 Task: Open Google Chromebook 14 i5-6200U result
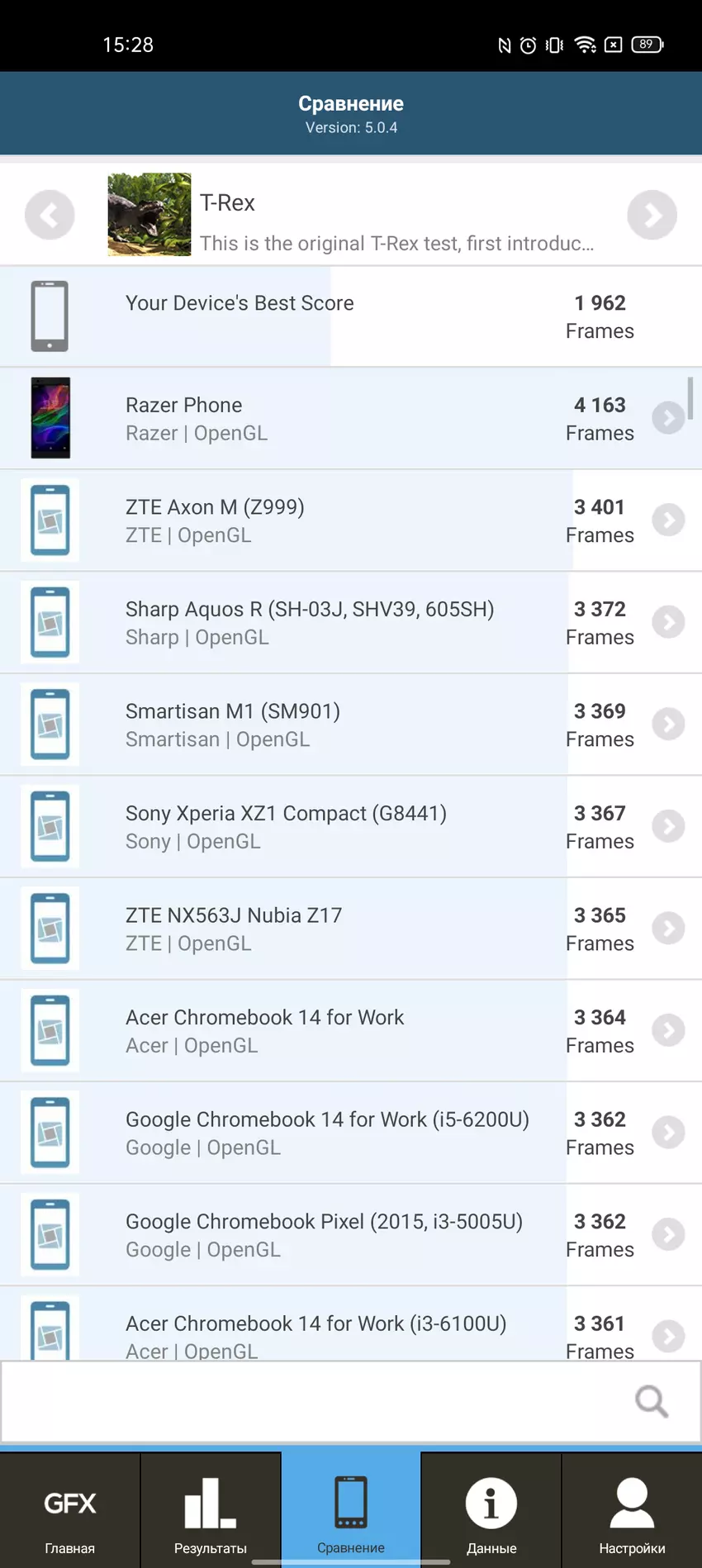coord(668,1133)
